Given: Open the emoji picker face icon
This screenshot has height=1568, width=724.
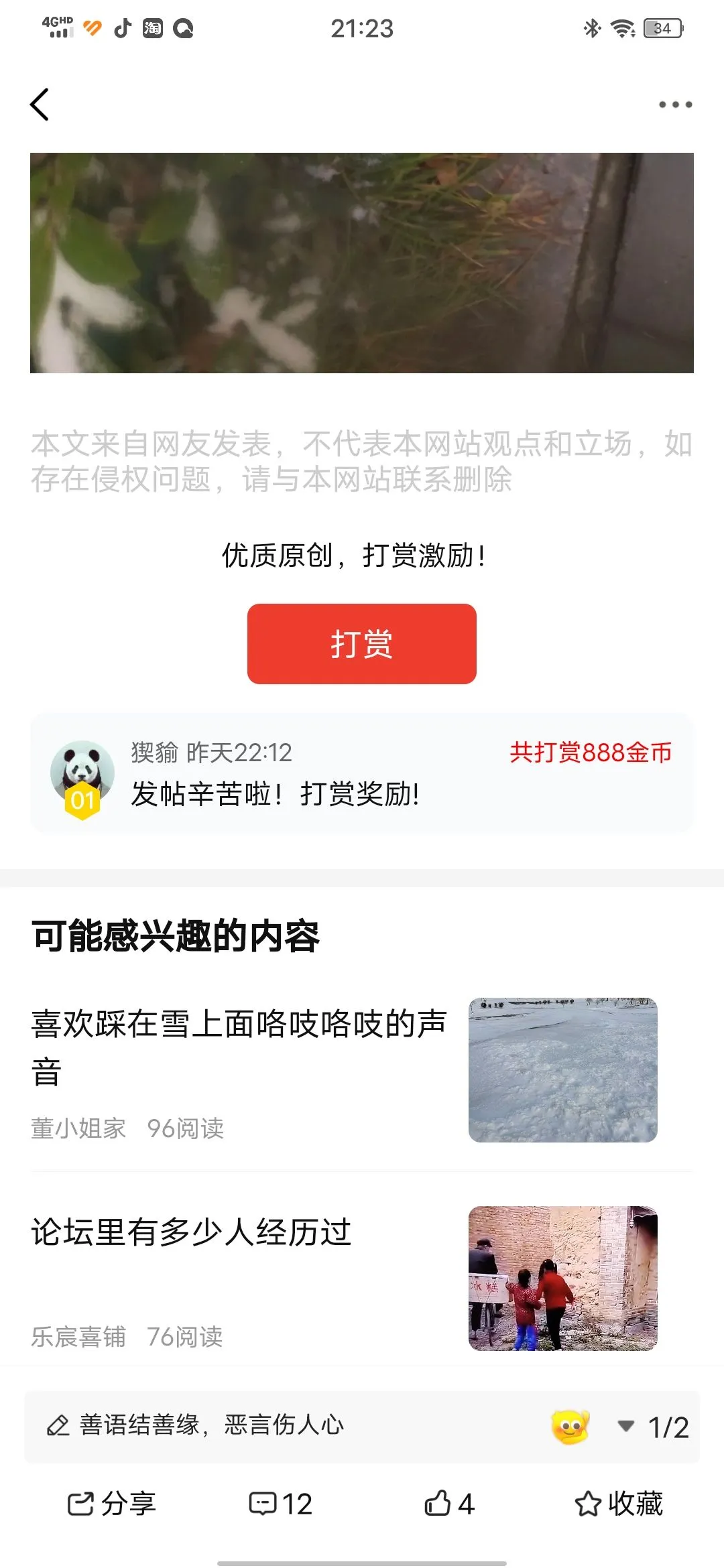Looking at the screenshot, I should [570, 1426].
